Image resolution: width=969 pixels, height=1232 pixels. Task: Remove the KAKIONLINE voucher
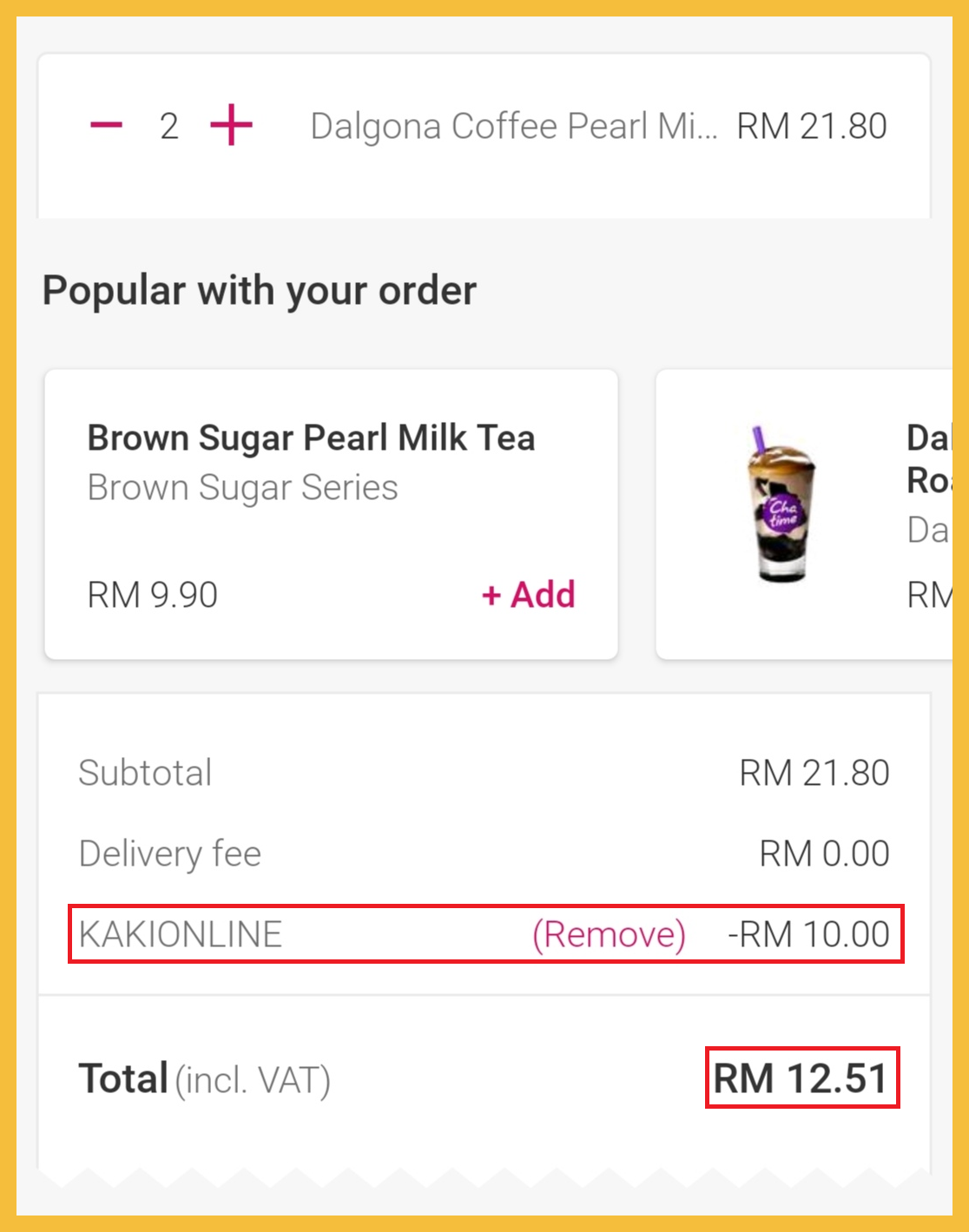(609, 934)
